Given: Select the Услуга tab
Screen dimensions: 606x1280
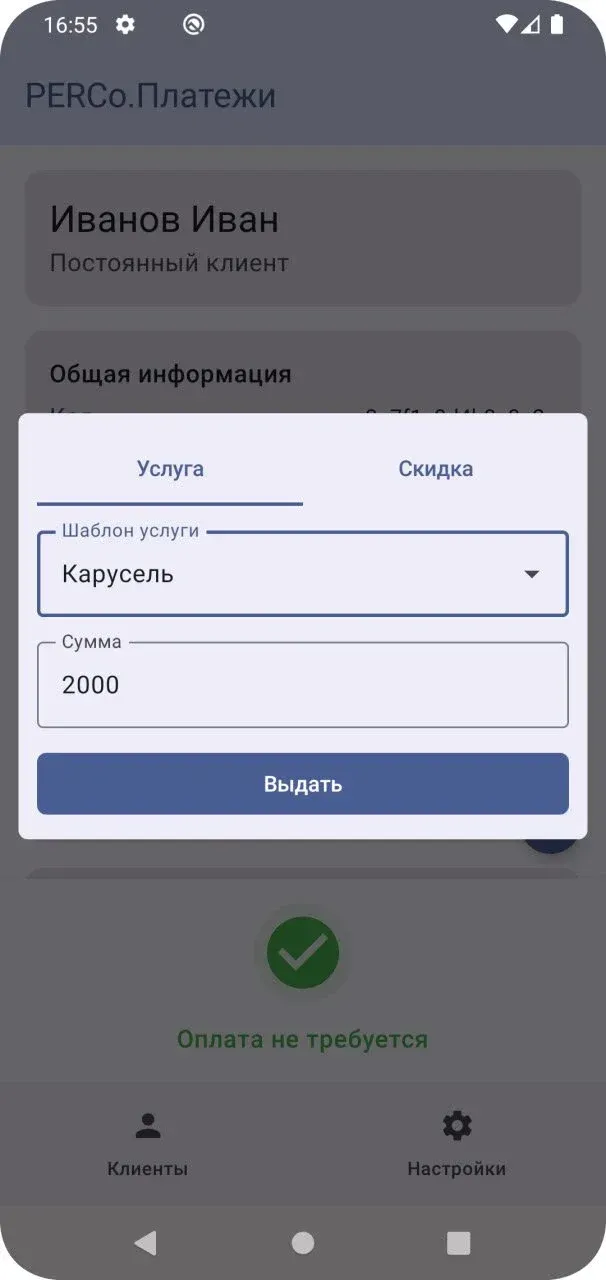Looking at the screenshot, I should point(170,469).
